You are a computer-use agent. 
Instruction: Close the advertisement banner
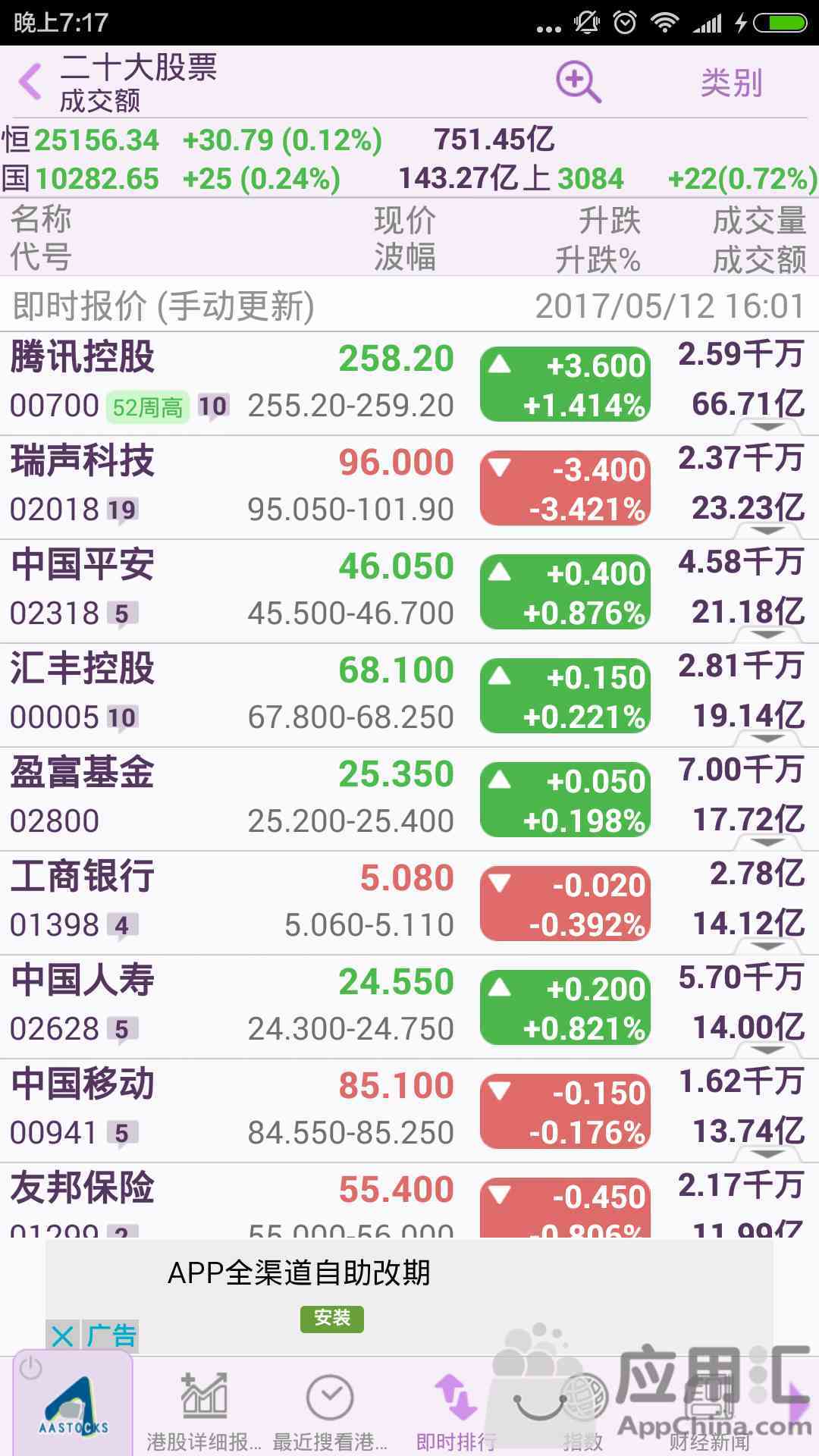pos(62,1335)
